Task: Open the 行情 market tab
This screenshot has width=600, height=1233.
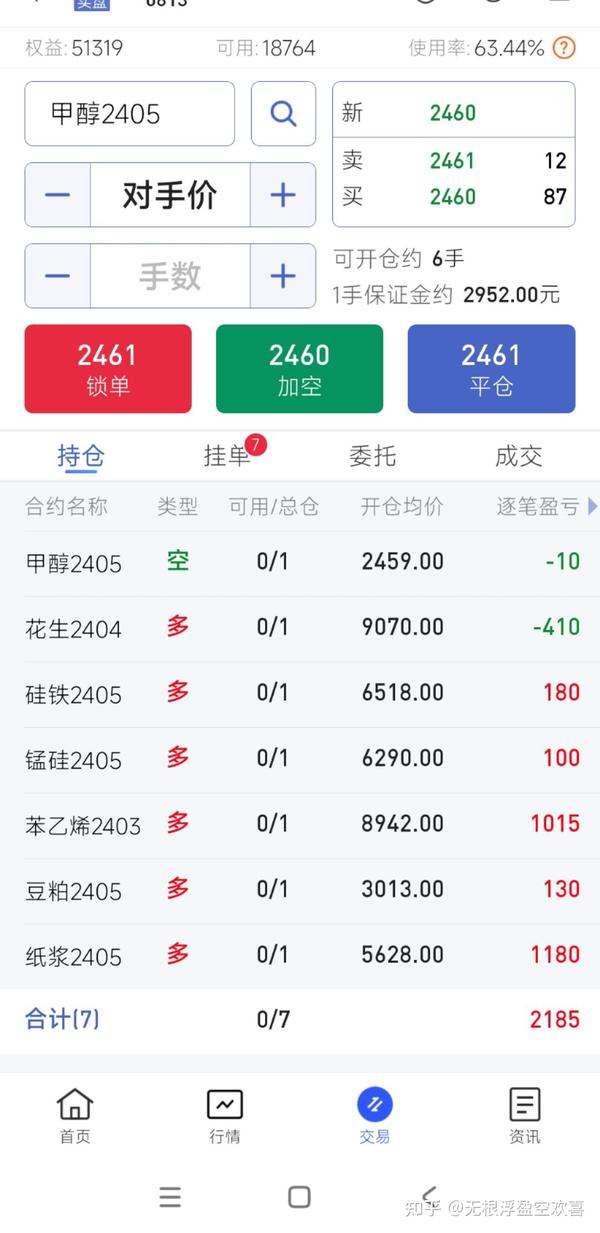Action: (225, 1115)
